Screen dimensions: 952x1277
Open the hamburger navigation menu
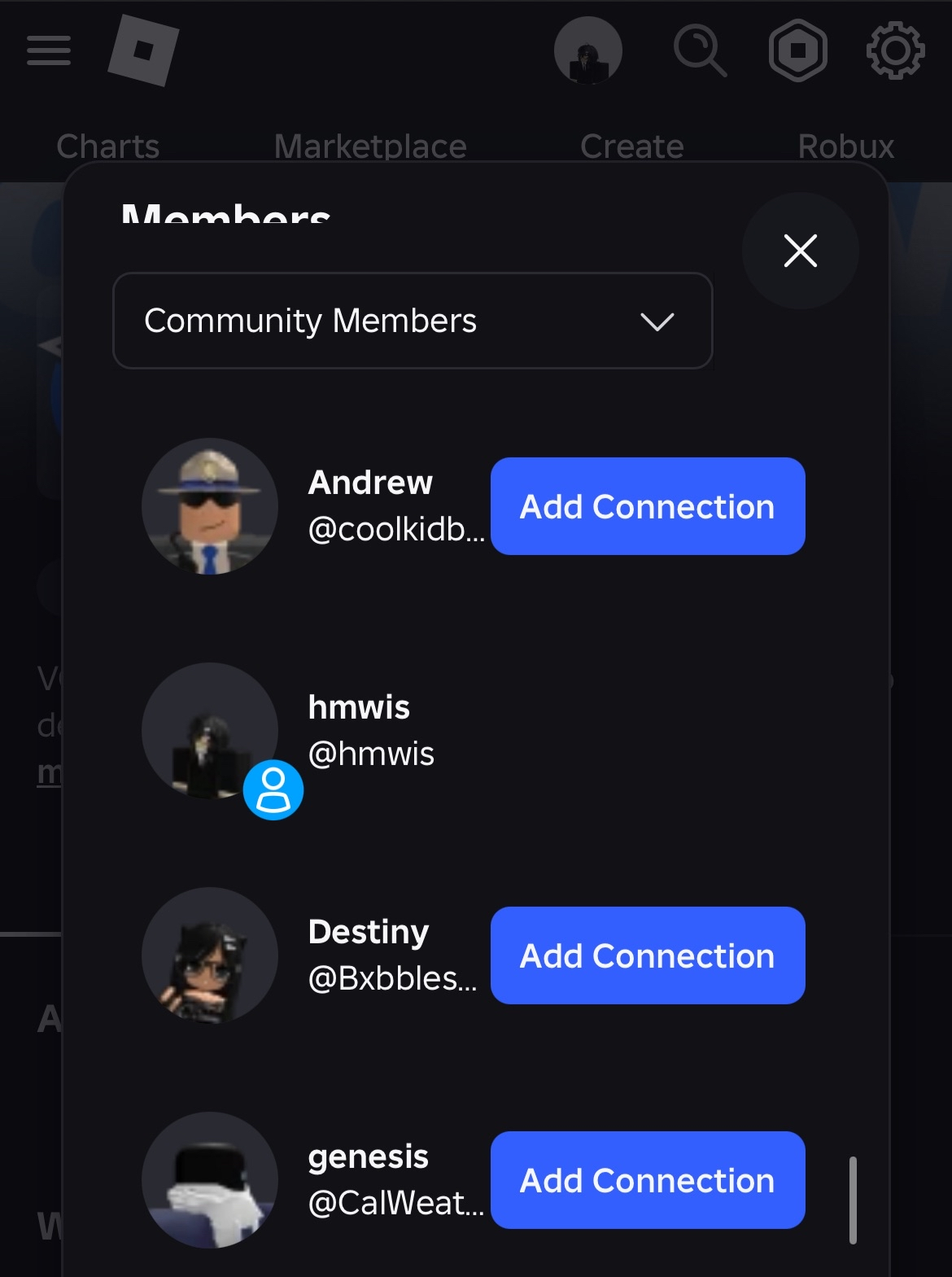tap(49, 50)
